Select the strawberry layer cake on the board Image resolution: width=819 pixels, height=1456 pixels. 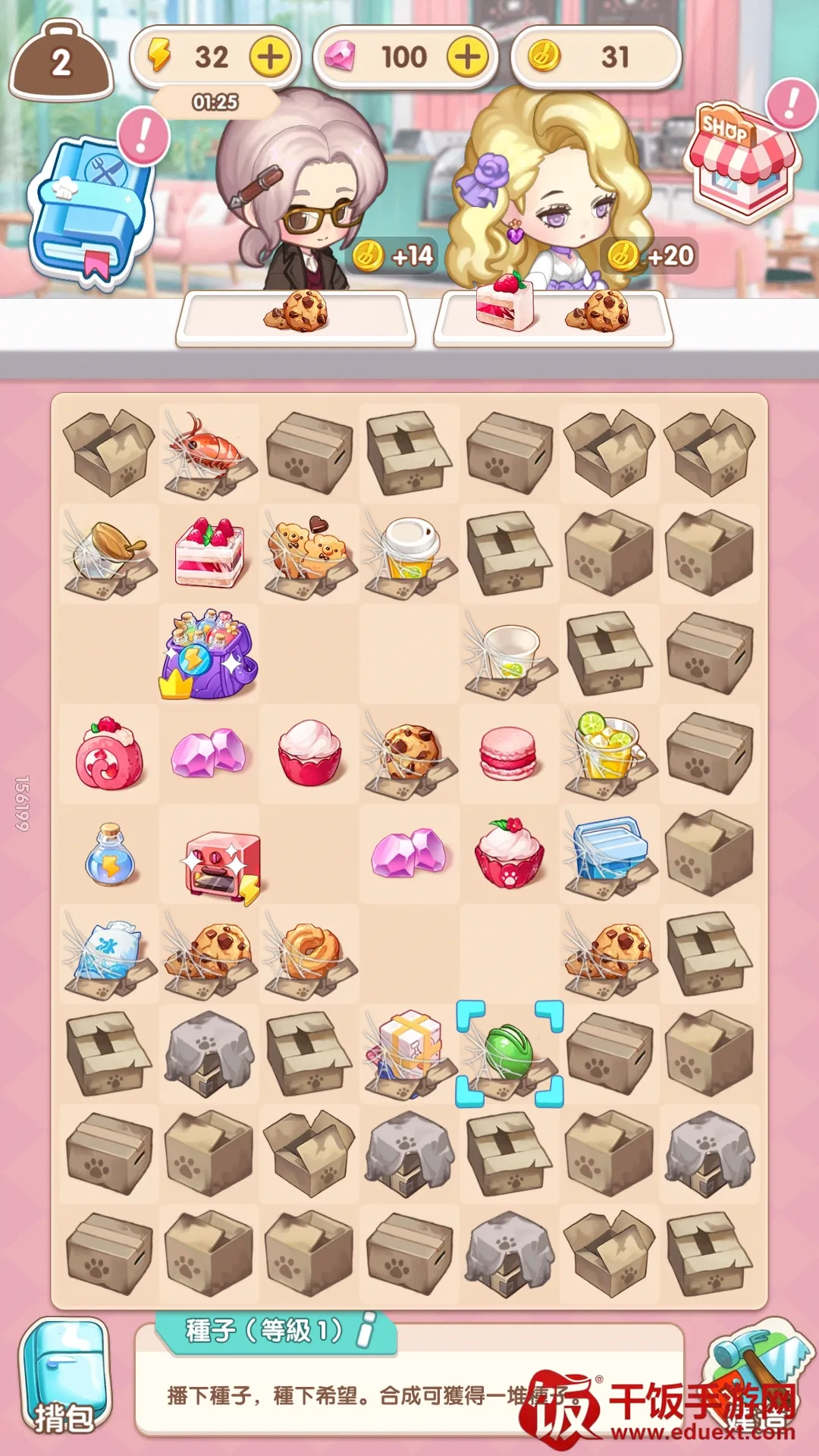click(x=209, y=554)
